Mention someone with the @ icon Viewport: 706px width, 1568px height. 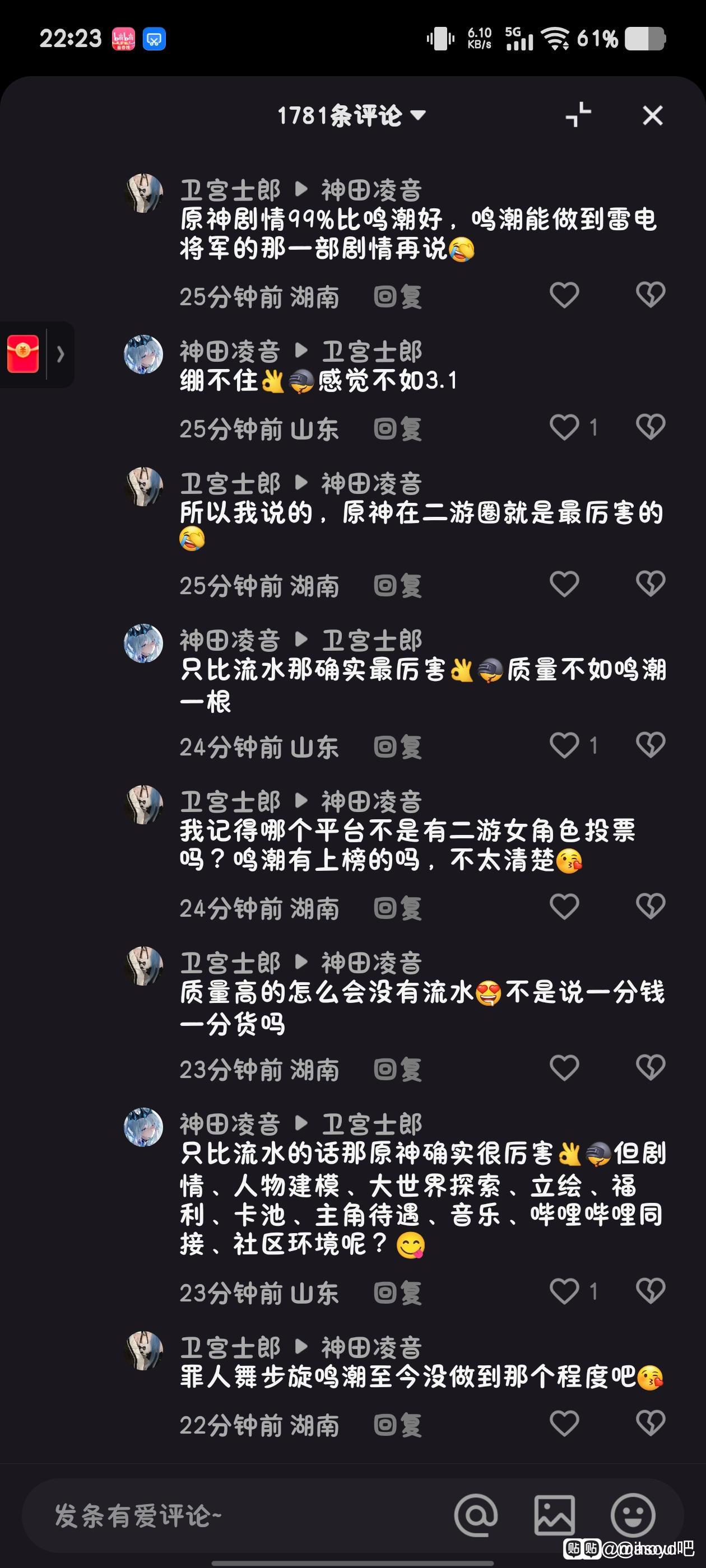(476, 1515)
